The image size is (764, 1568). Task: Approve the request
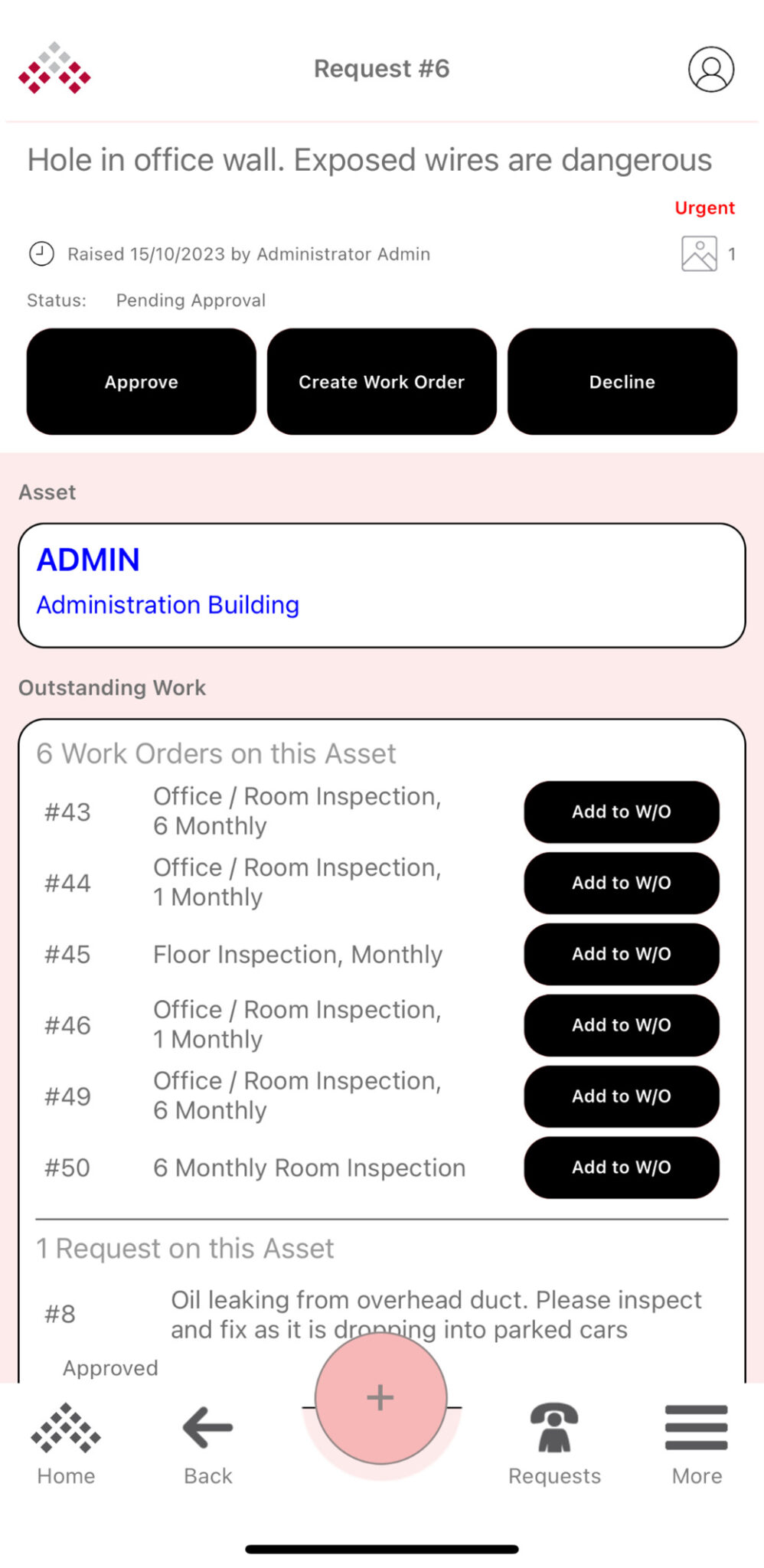tap(141, 381)
